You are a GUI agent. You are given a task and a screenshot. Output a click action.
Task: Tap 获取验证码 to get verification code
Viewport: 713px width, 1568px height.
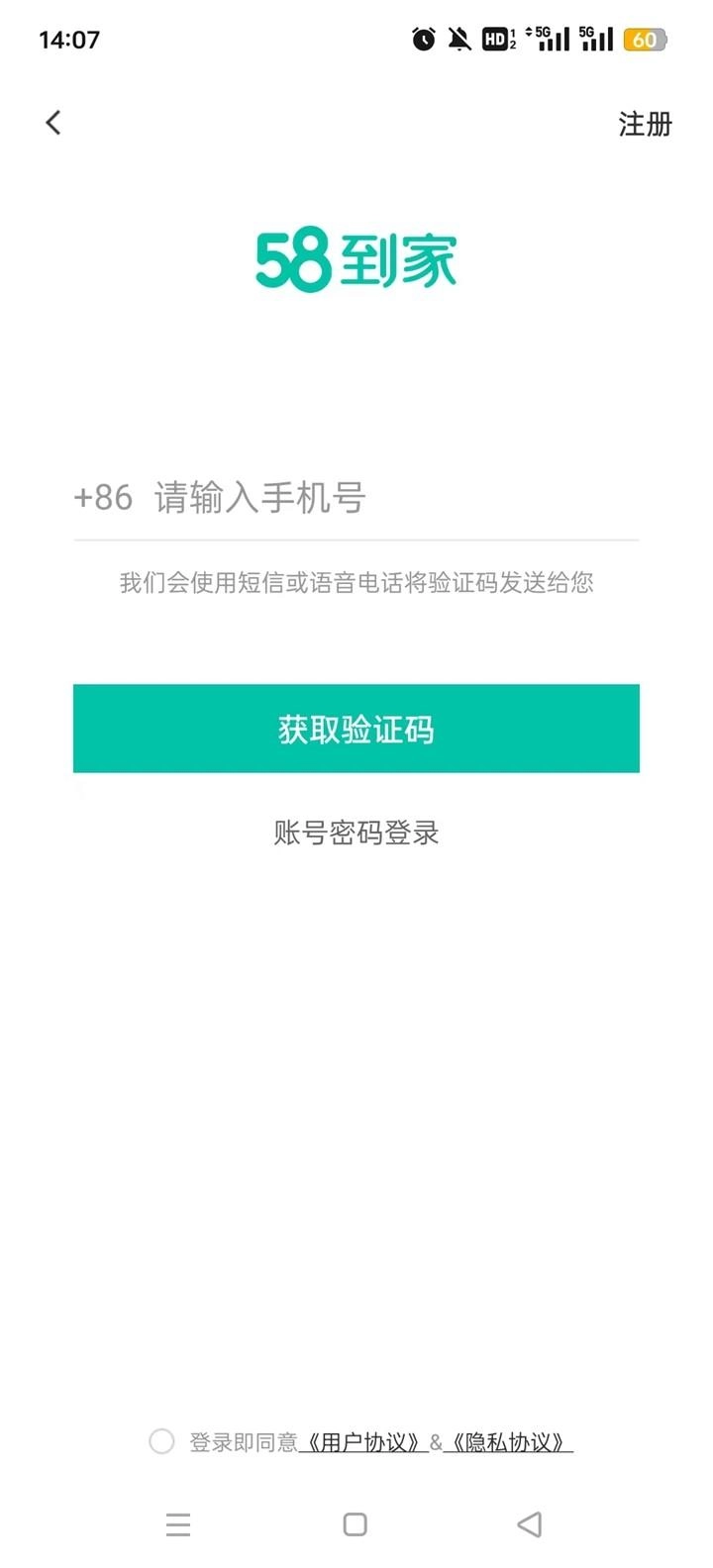click(x=356, y=729)
